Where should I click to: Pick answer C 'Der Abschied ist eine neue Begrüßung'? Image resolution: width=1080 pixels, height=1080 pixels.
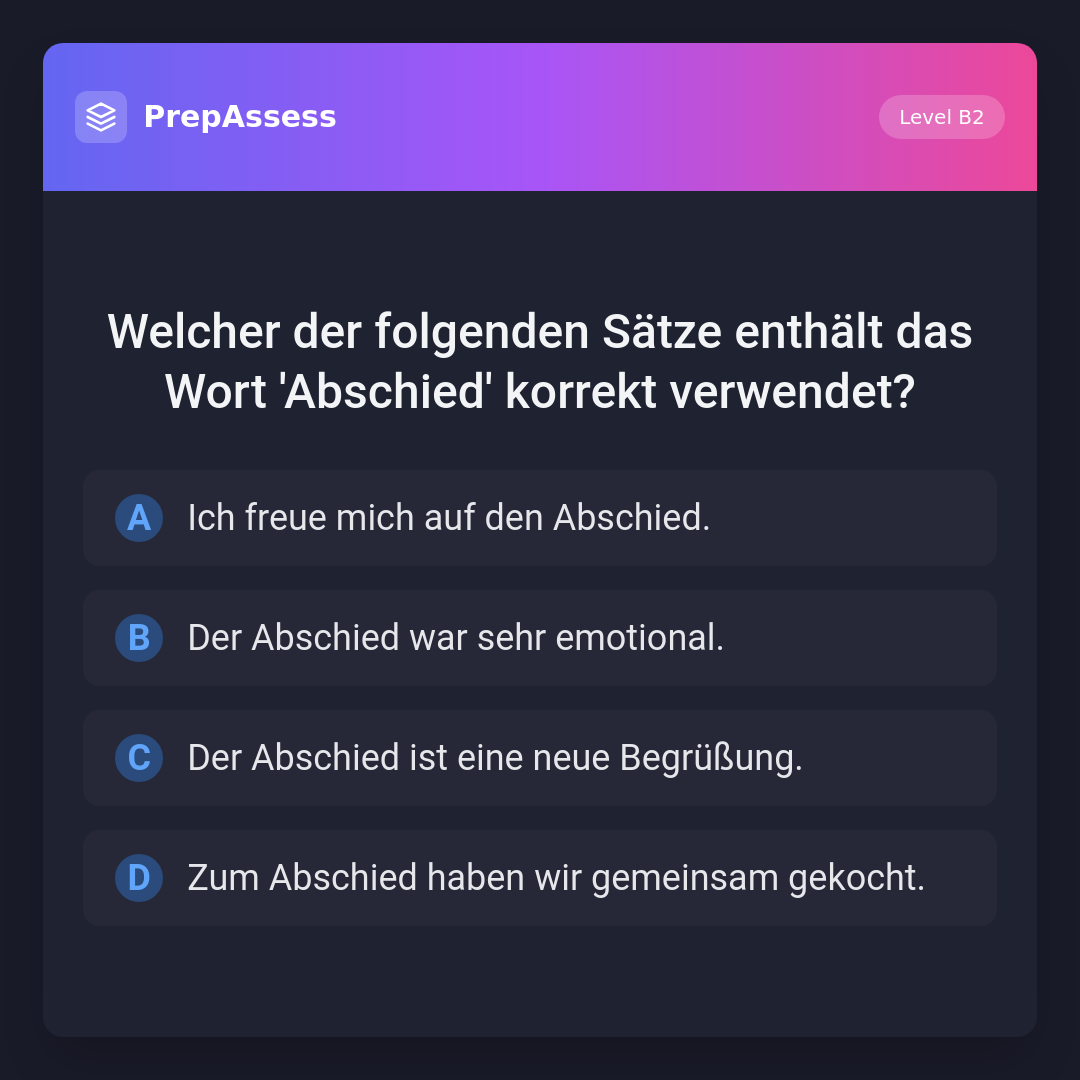tap(540, 758)
